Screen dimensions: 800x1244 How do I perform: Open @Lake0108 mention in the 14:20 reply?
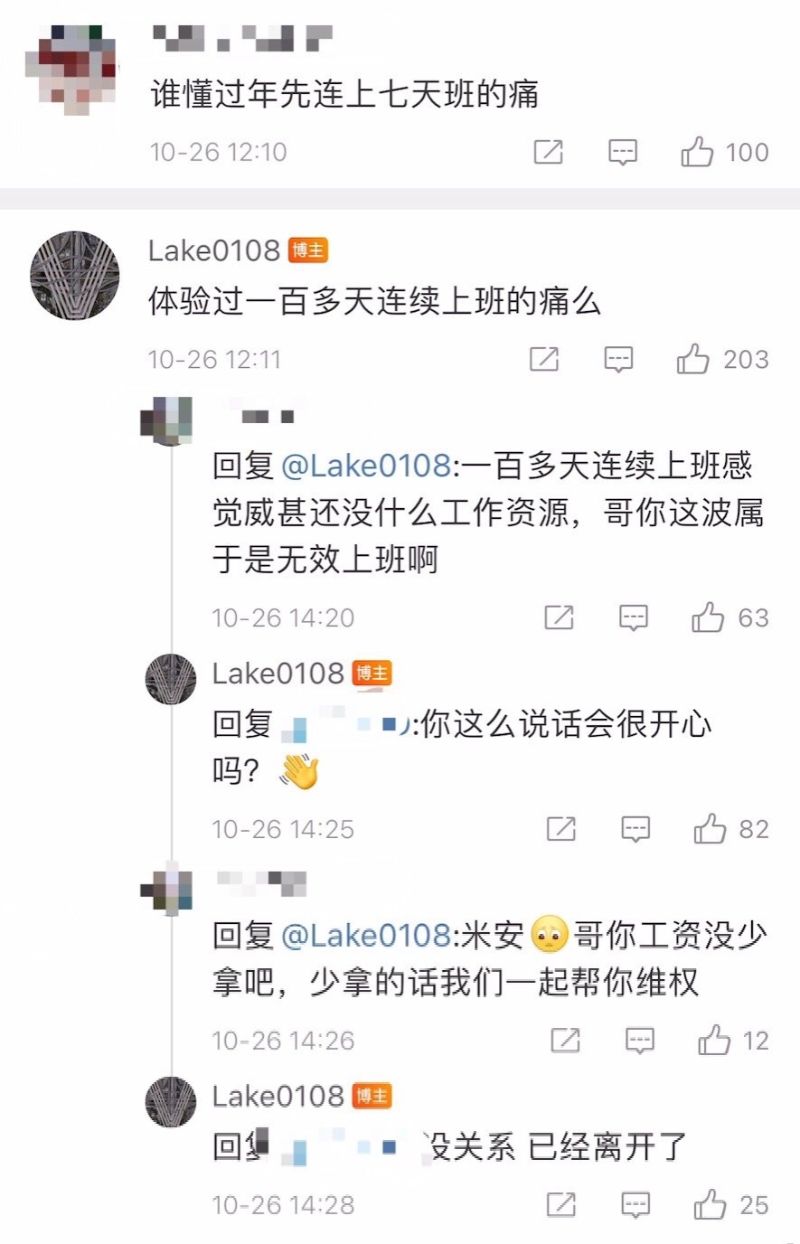pyautogui.click(x=366, y=466)
